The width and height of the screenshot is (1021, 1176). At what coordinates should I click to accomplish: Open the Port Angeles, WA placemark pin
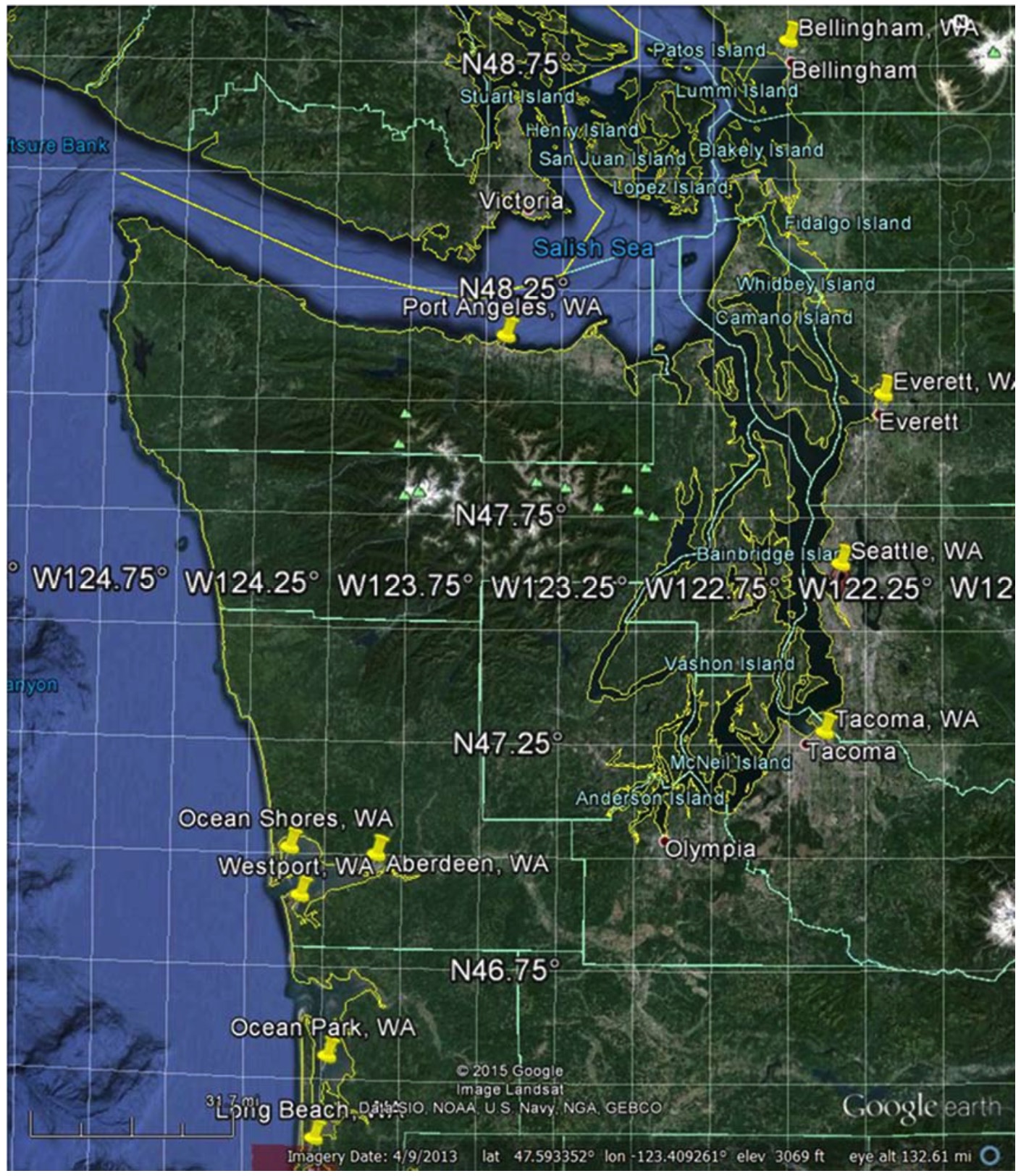508,330
